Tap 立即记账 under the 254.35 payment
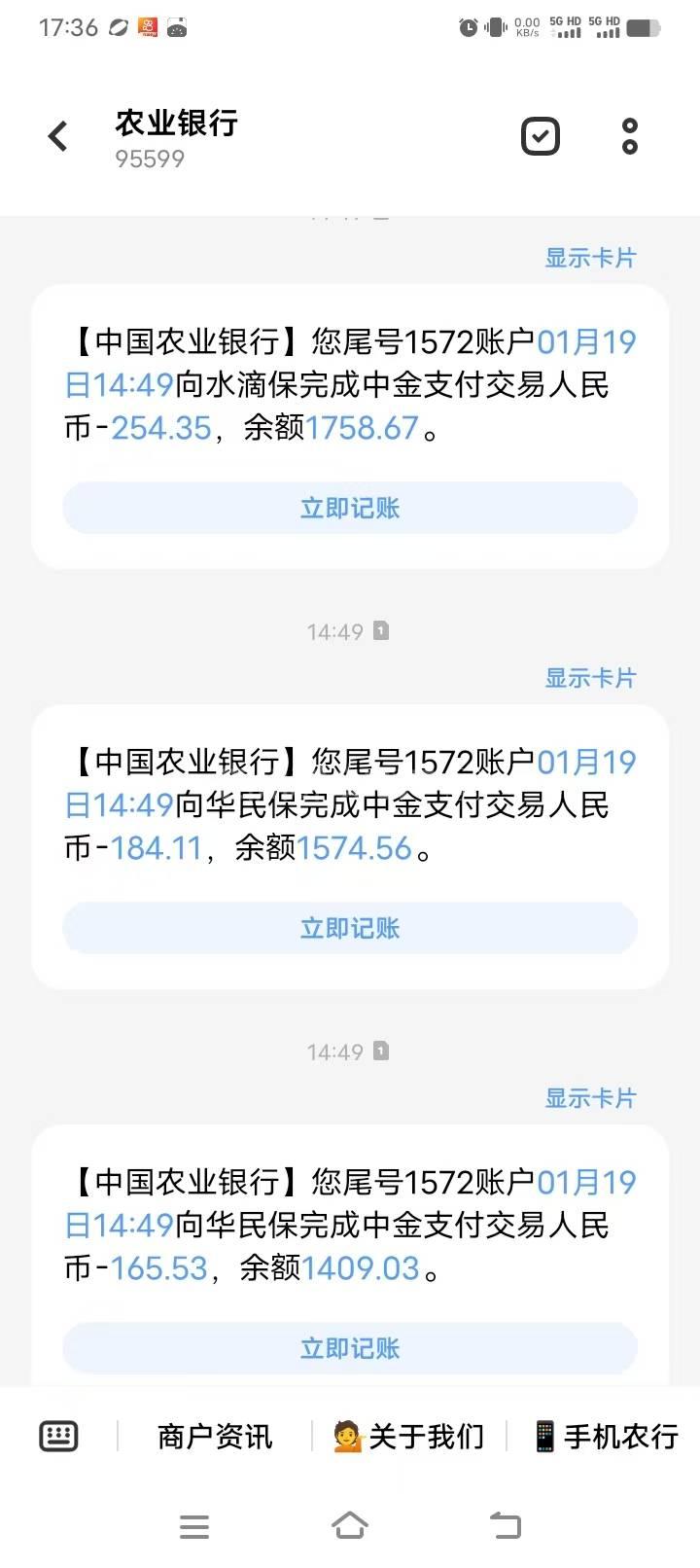The height and width of the screenshot is (1568, 700). [x=350, y=508]
